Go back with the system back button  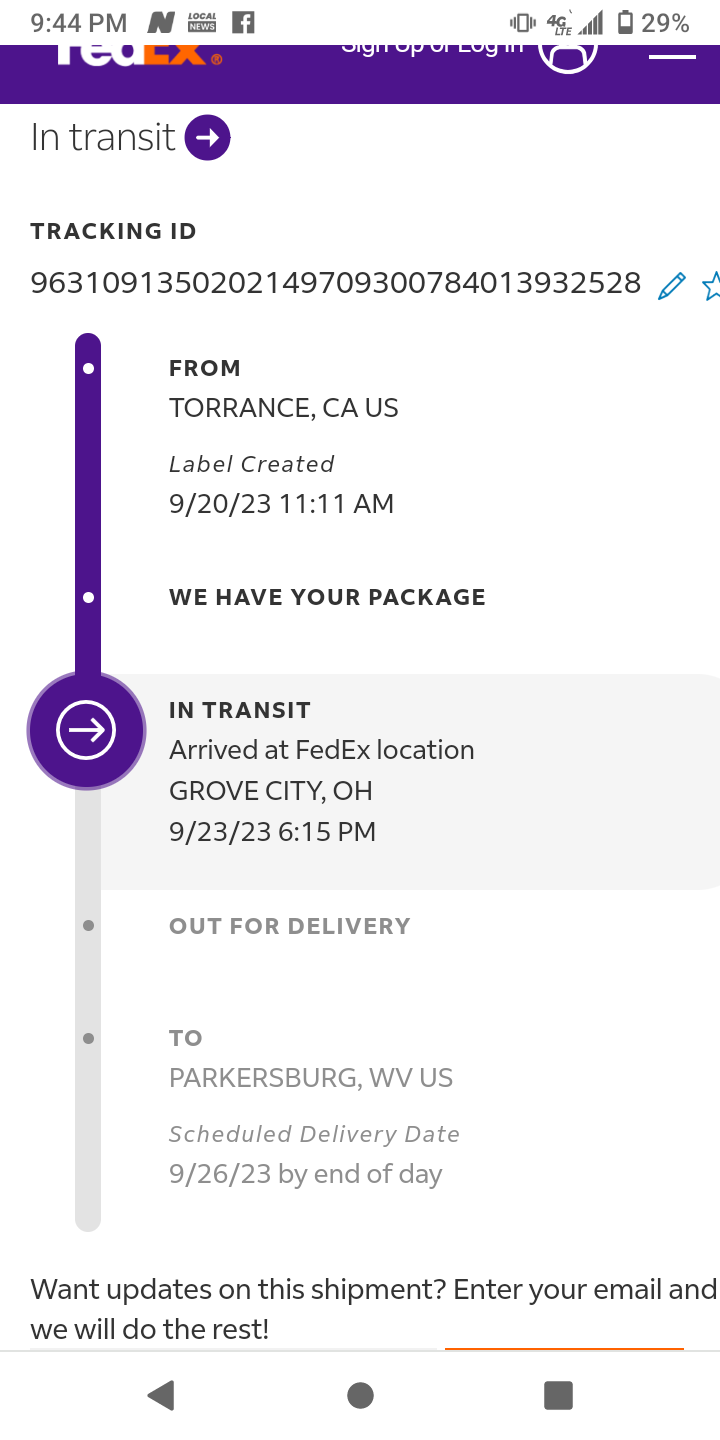click(x=161, y=1395)
